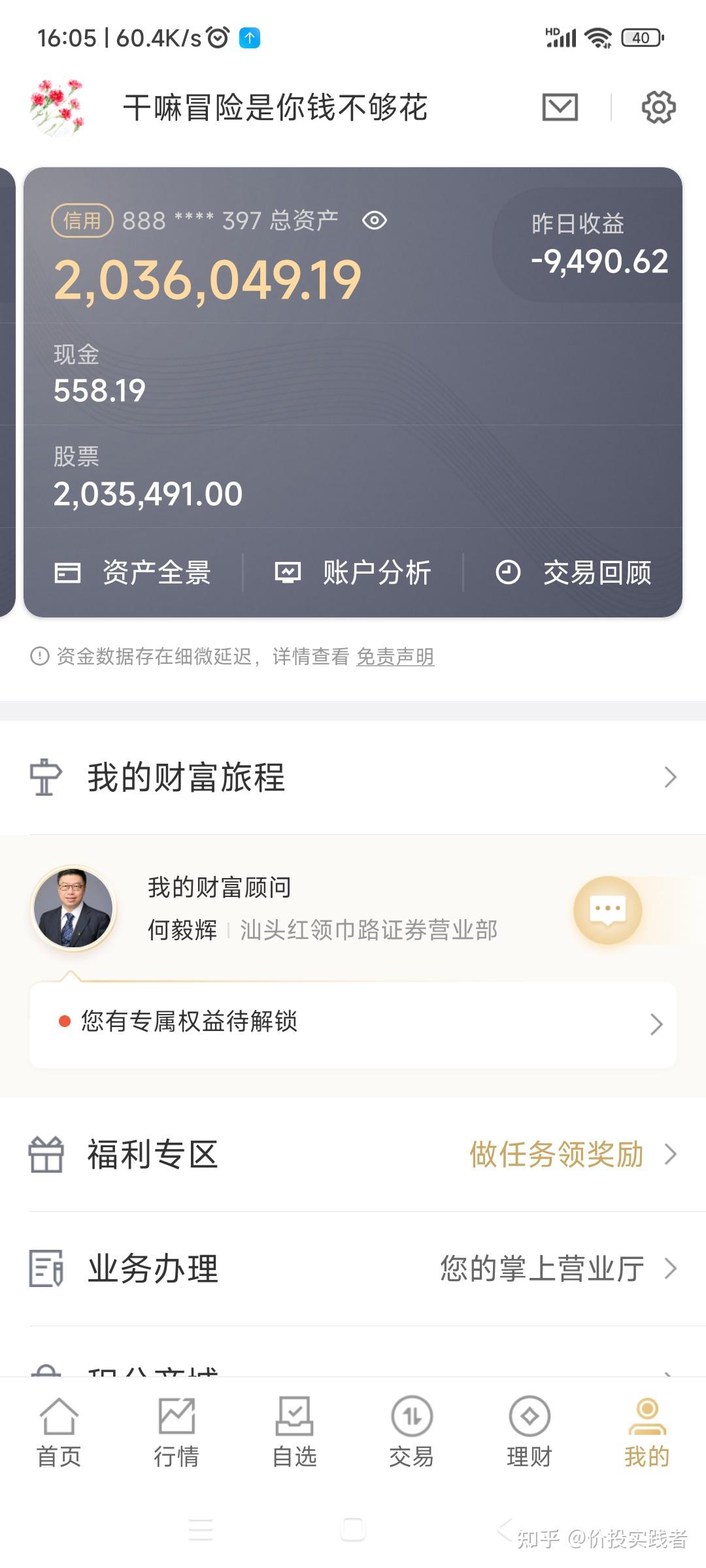Tap the system home button

(x=353, y=1529)
